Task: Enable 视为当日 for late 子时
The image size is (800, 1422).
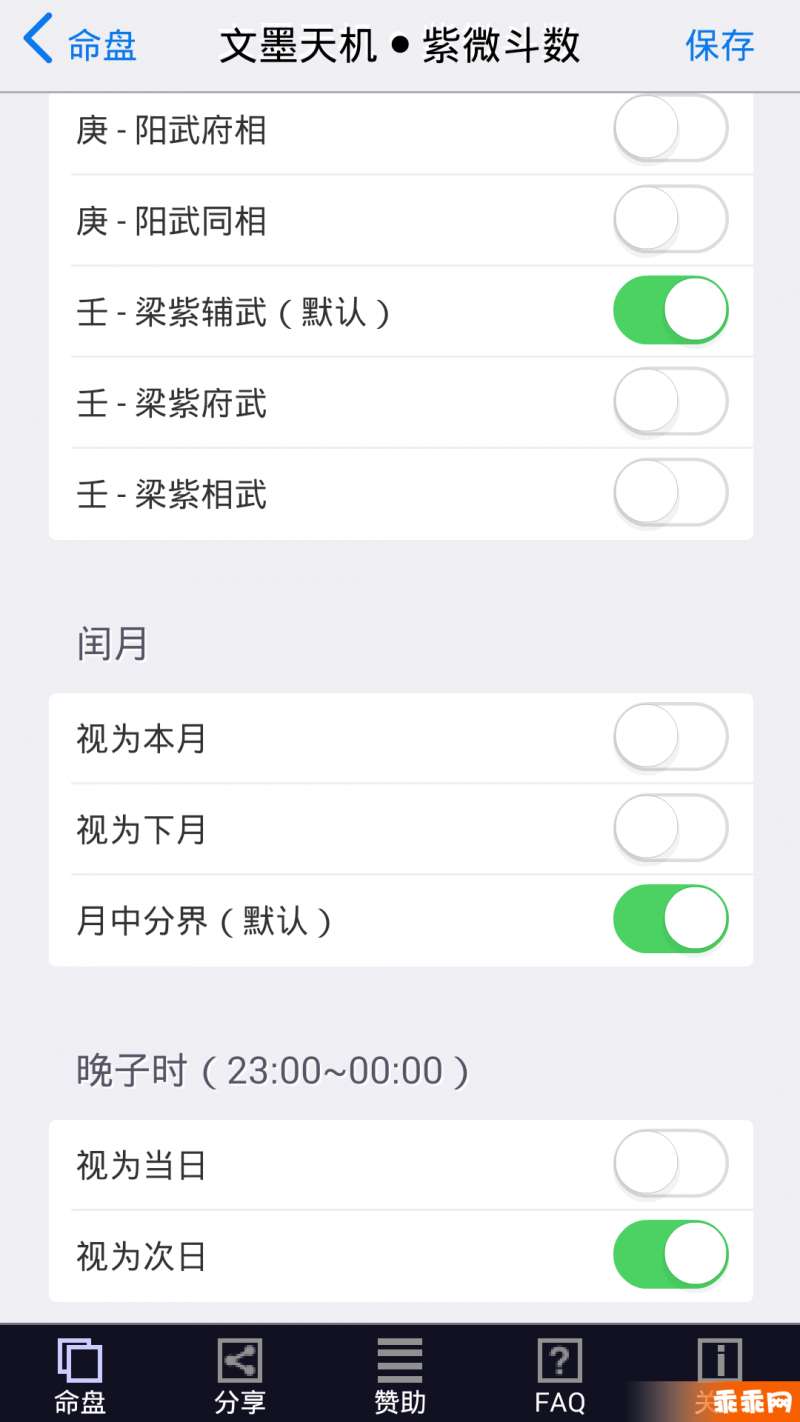Action: pos(670,1164)
